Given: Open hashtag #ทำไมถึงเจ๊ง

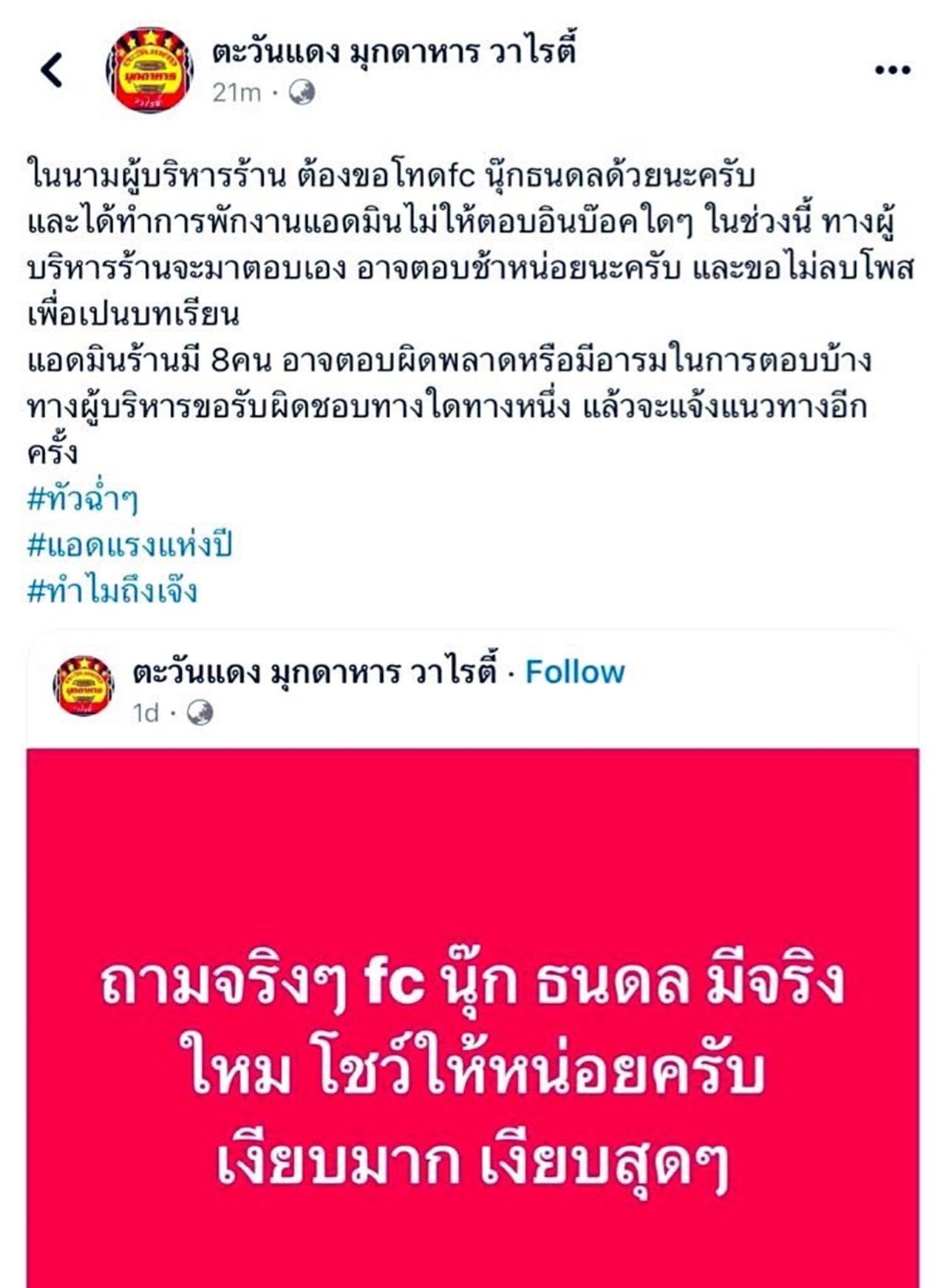Looking at the screenshot, I should pos(113,591).
